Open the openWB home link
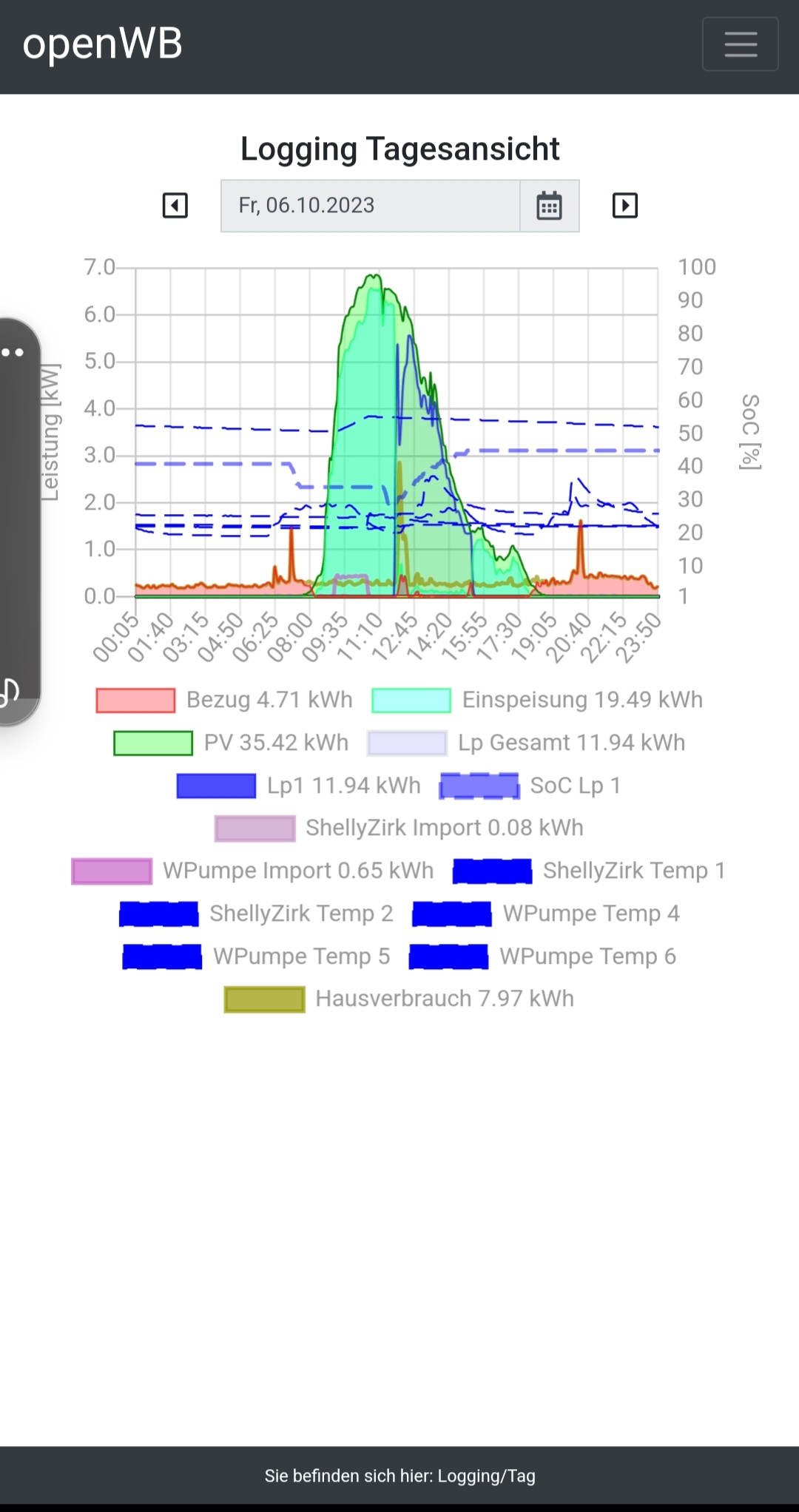 pos(102,44)
